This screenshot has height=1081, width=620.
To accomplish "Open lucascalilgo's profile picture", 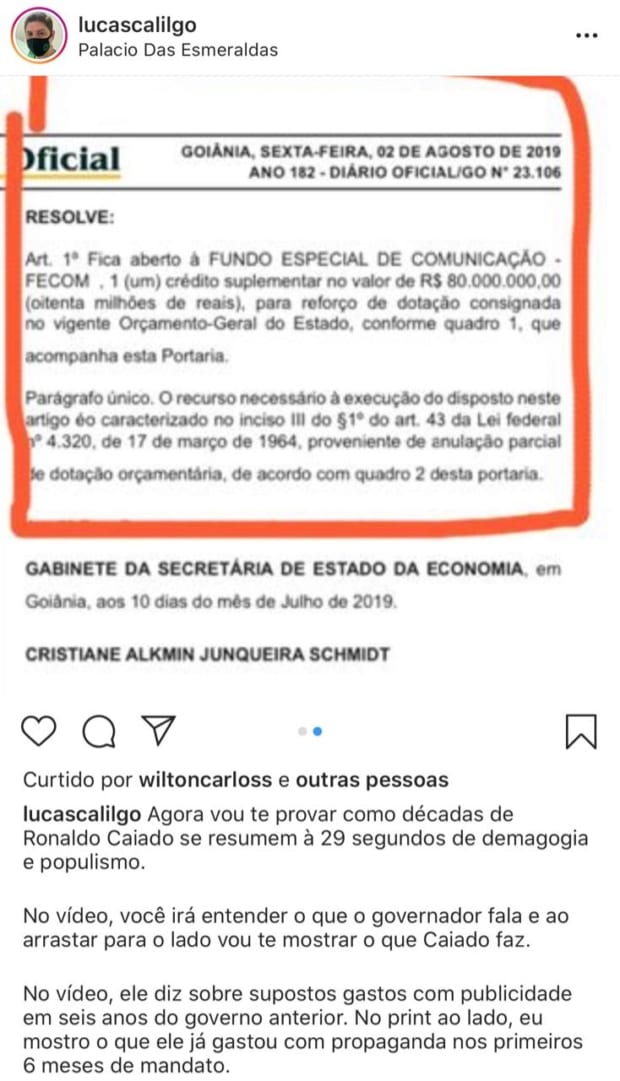I will pos(38,37).
